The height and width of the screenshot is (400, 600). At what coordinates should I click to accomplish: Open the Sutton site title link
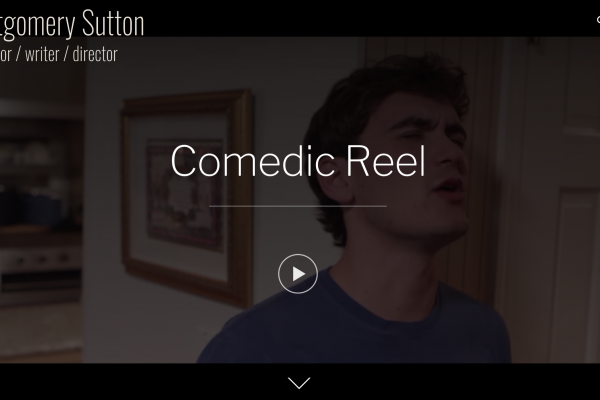70,23
